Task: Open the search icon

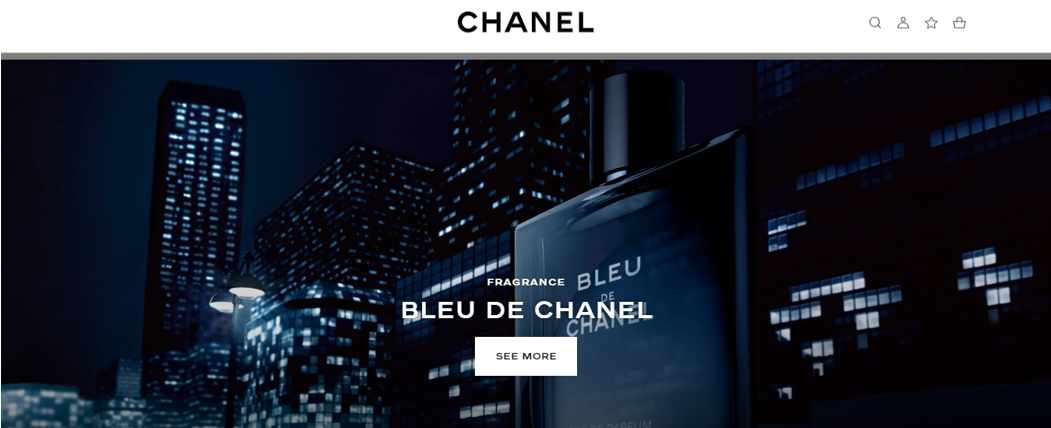Action: tap(875, 23)
